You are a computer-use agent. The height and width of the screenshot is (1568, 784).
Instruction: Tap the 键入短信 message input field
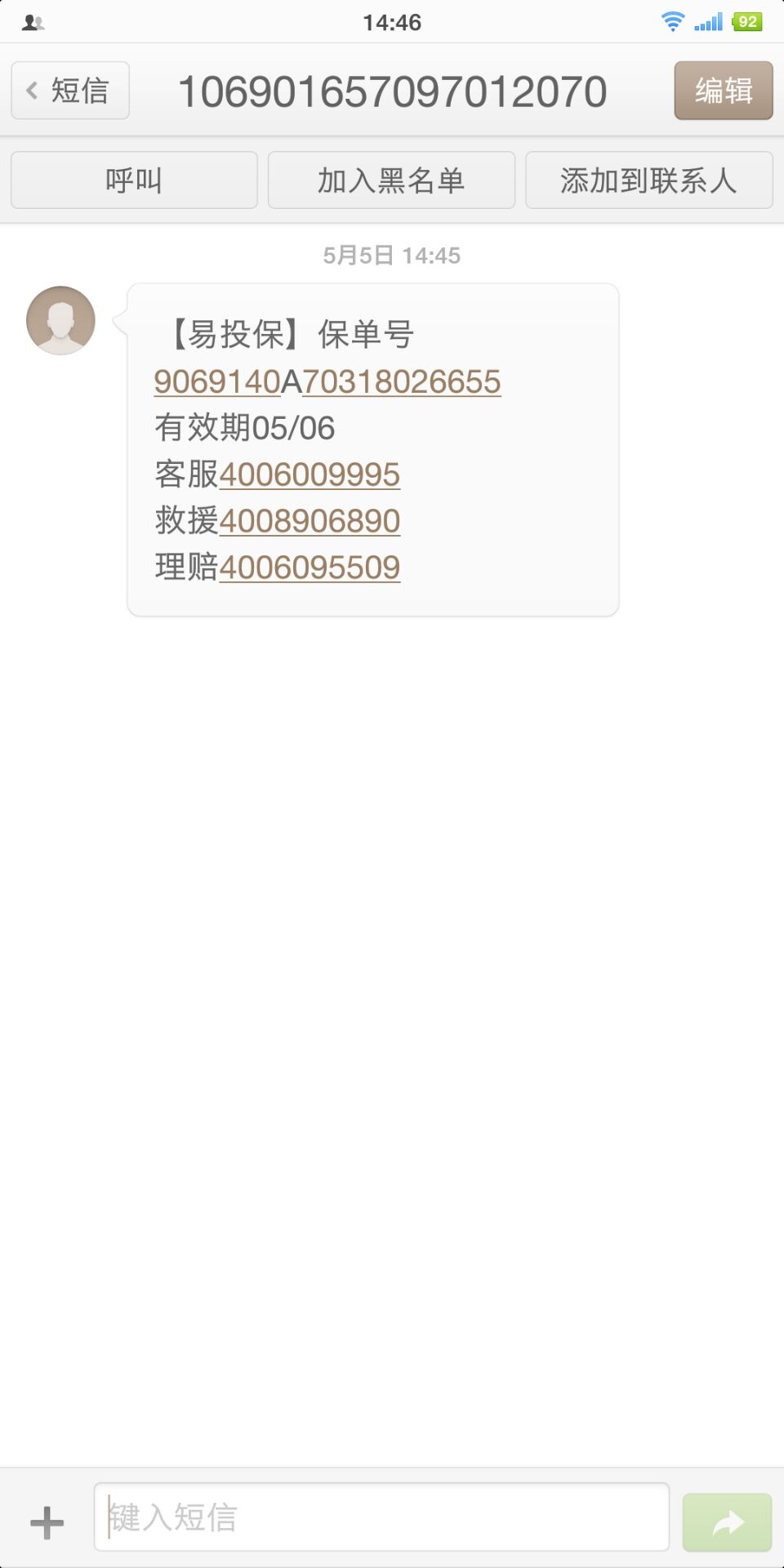[x=381, y=1517]
